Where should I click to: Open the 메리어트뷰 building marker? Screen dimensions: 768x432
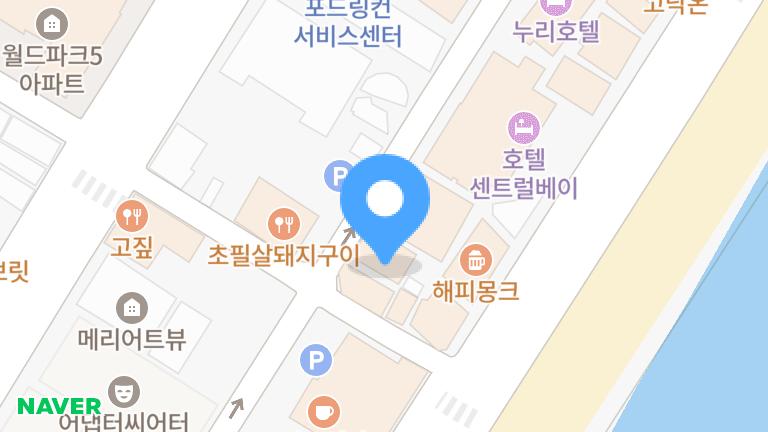click(x=131, y=308)
